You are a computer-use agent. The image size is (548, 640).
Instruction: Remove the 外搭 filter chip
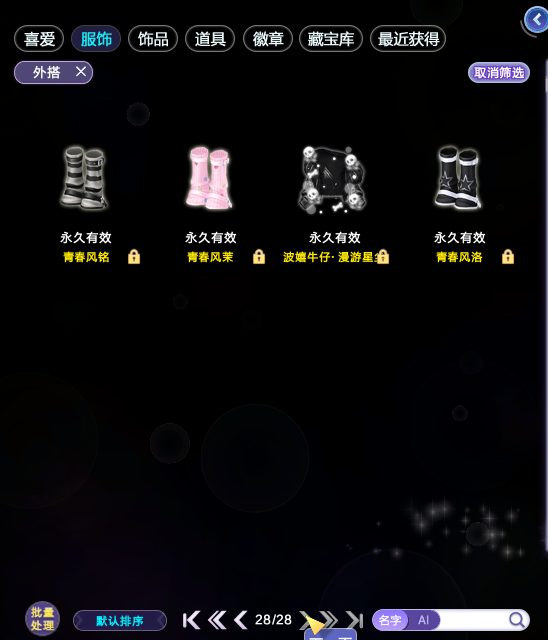point(81,72)
